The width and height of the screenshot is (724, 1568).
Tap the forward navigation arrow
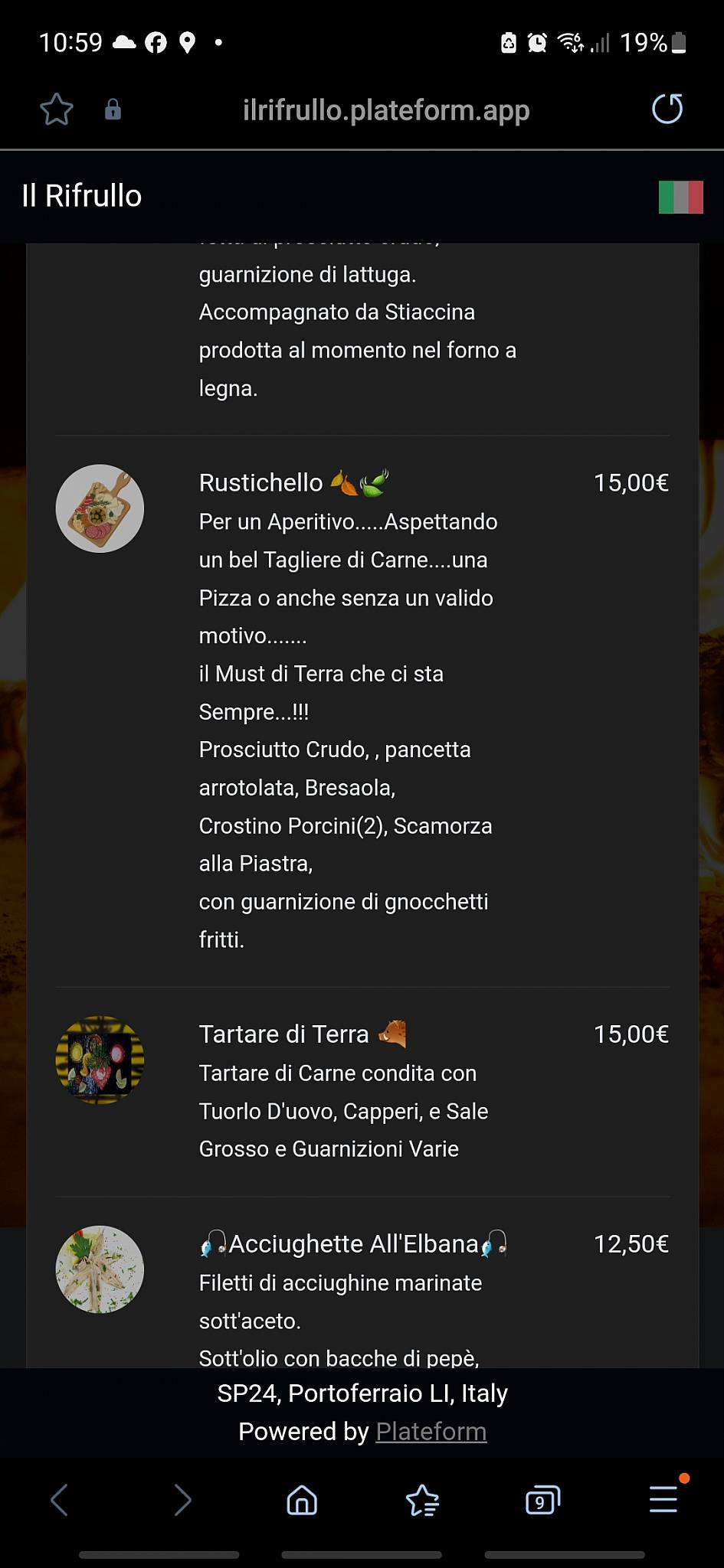pos(182,1499)
